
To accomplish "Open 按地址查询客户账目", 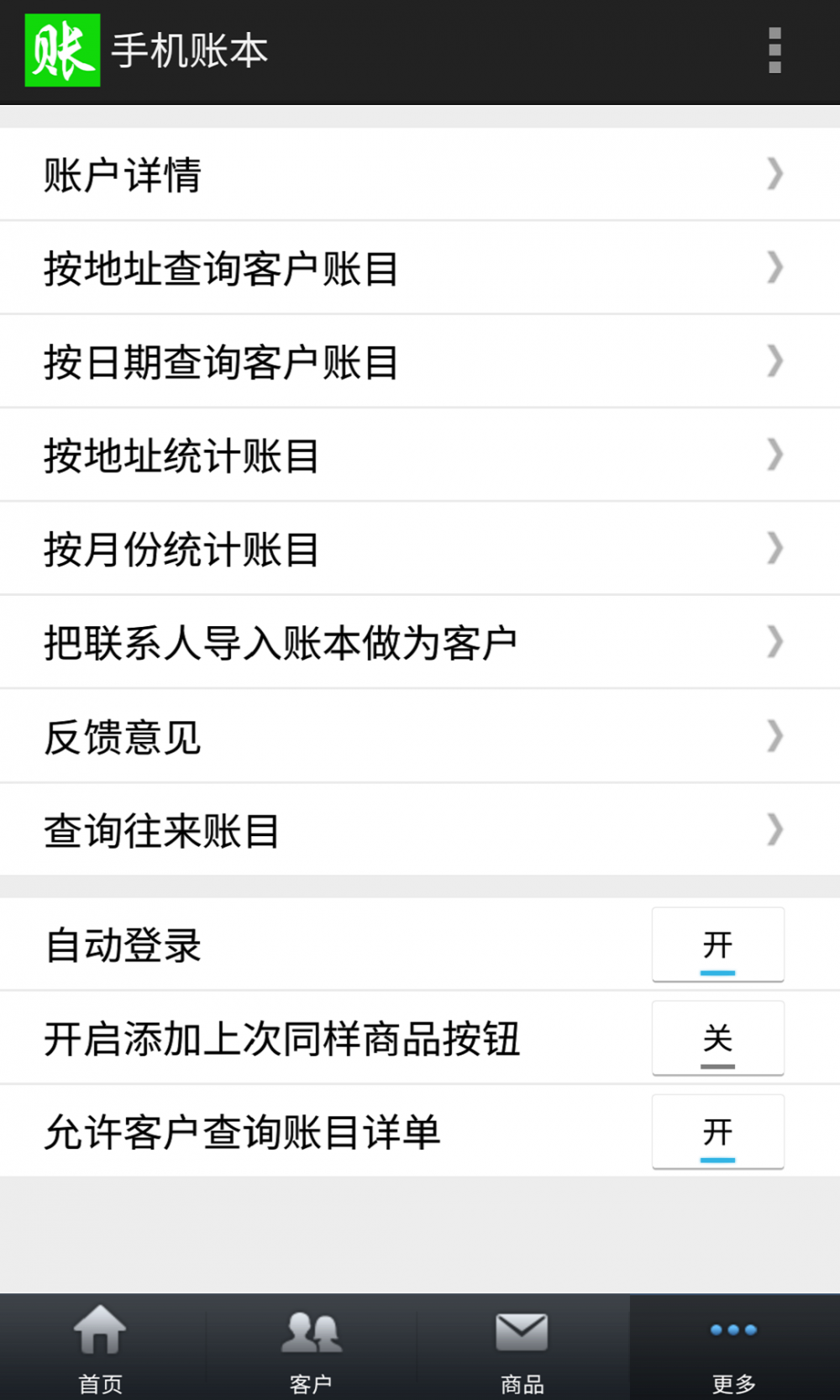I will (420, 269).
